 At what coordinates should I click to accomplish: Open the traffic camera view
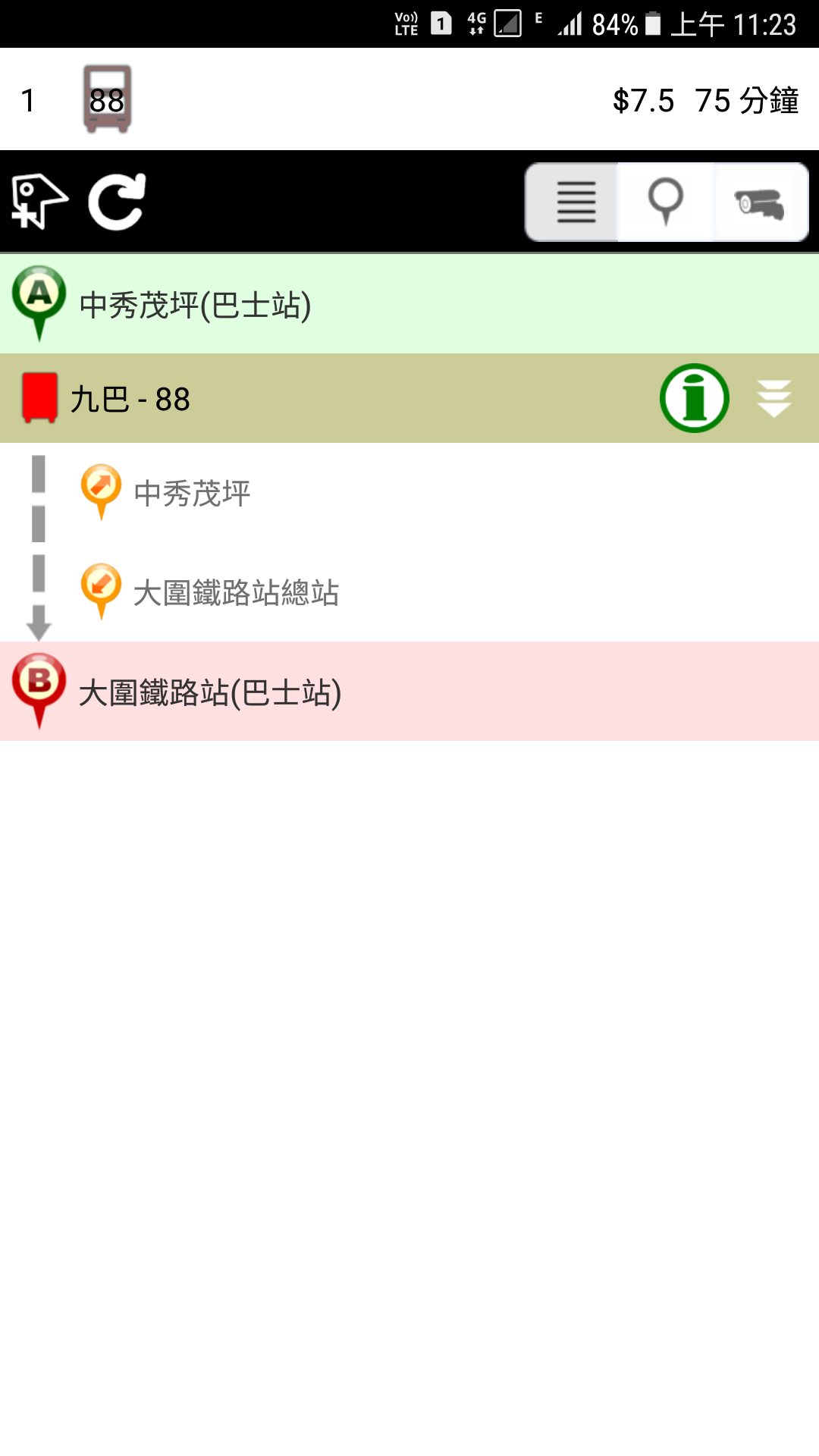tap(760, 202)
